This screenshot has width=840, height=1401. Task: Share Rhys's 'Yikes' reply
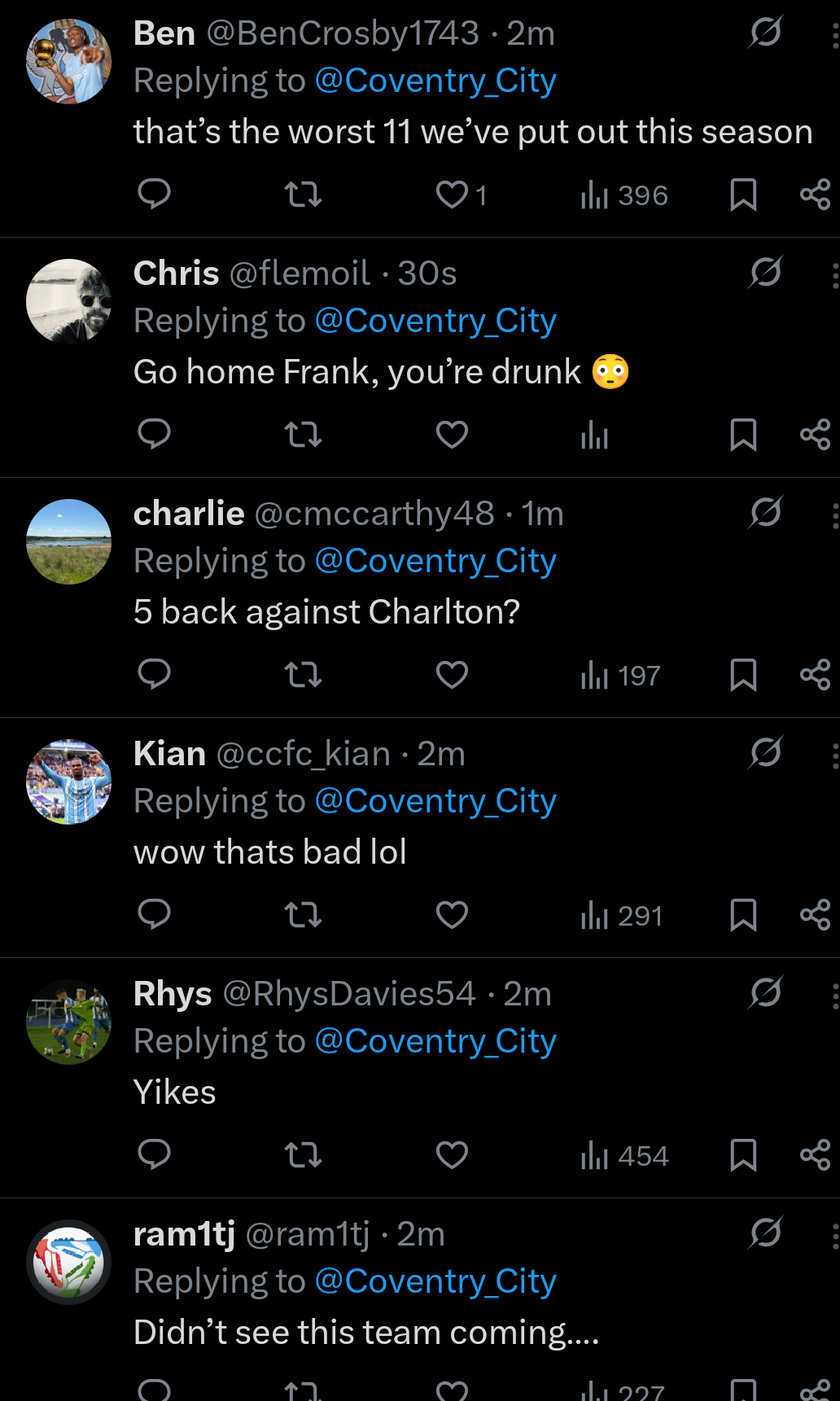(815, 1154)
